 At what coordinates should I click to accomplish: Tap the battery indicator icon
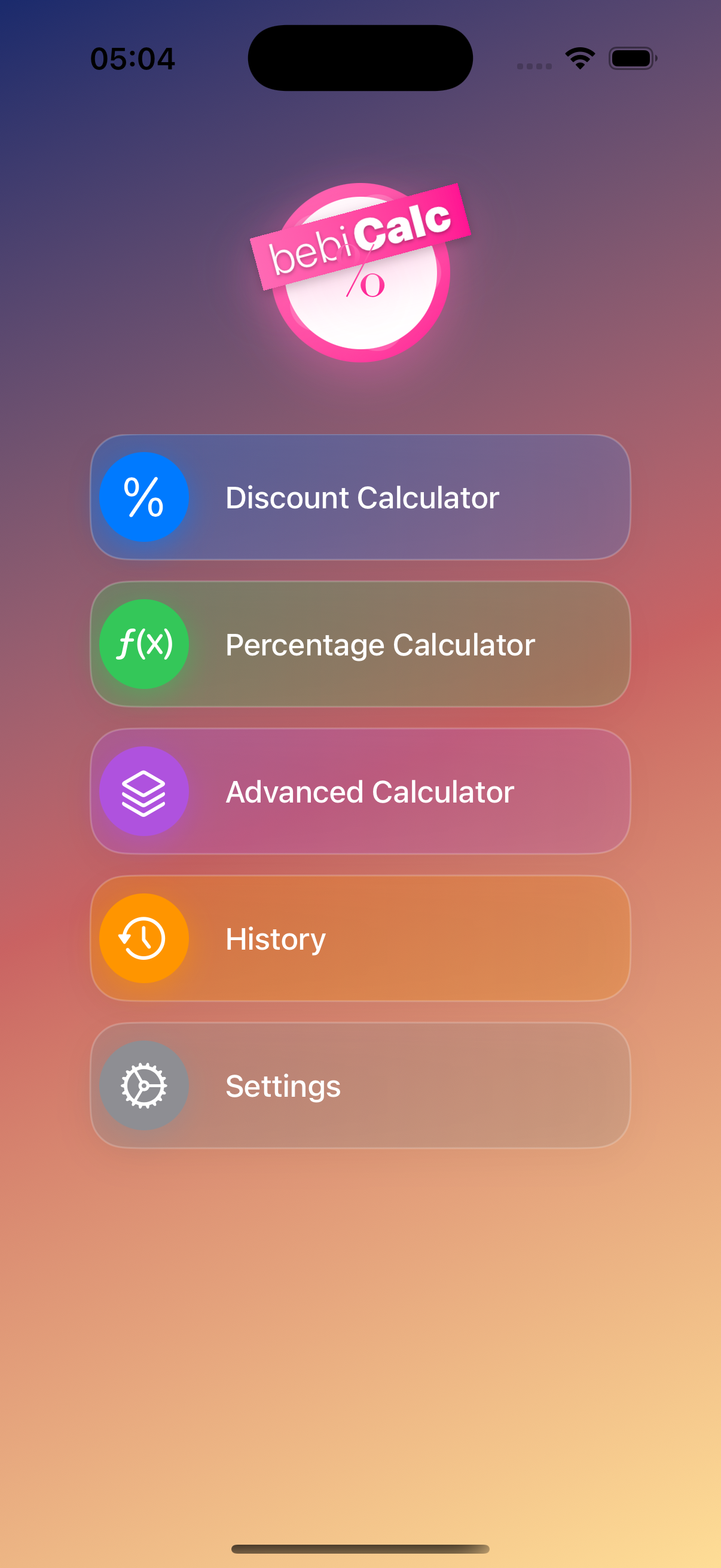[x=630, y=57]
